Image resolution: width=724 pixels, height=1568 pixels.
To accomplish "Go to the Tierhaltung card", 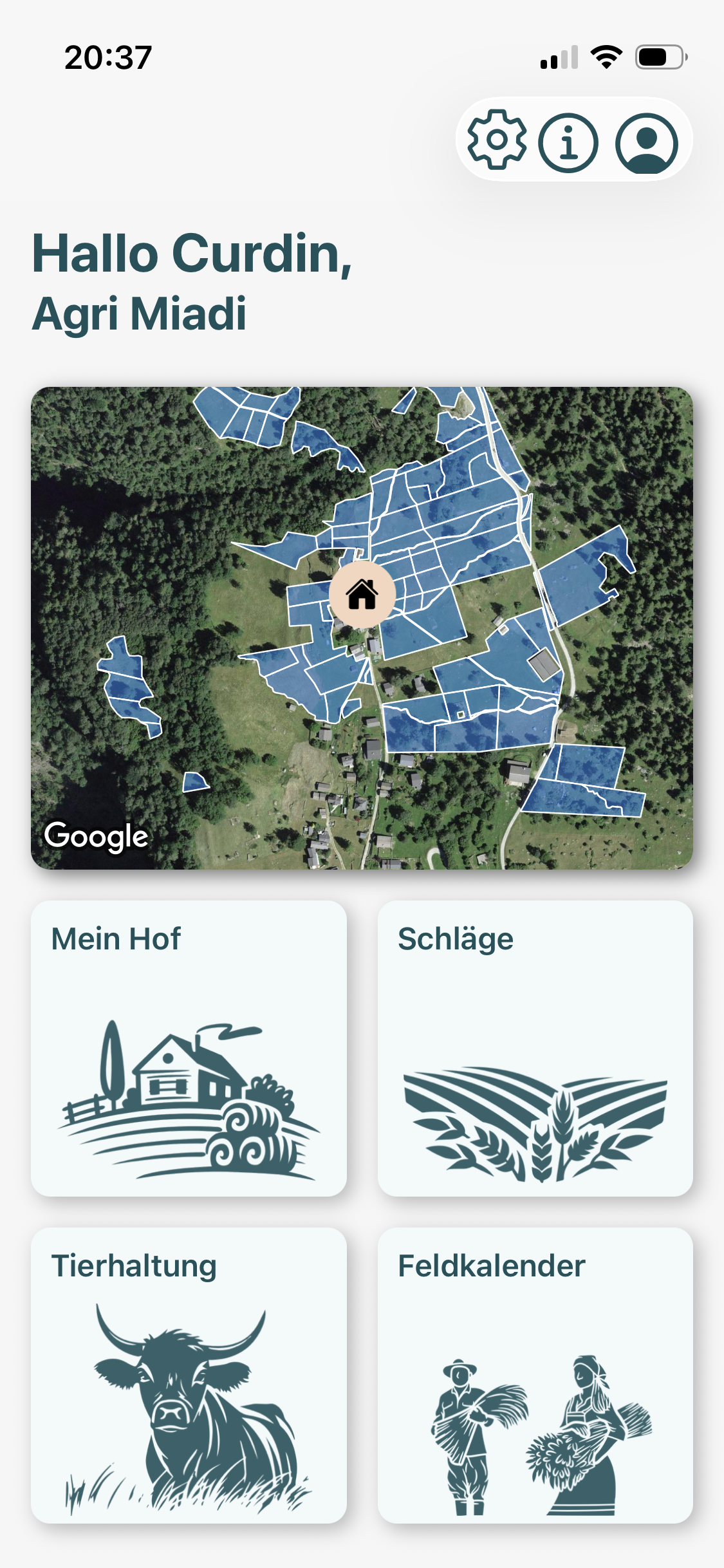I will tap(189, 1375).
